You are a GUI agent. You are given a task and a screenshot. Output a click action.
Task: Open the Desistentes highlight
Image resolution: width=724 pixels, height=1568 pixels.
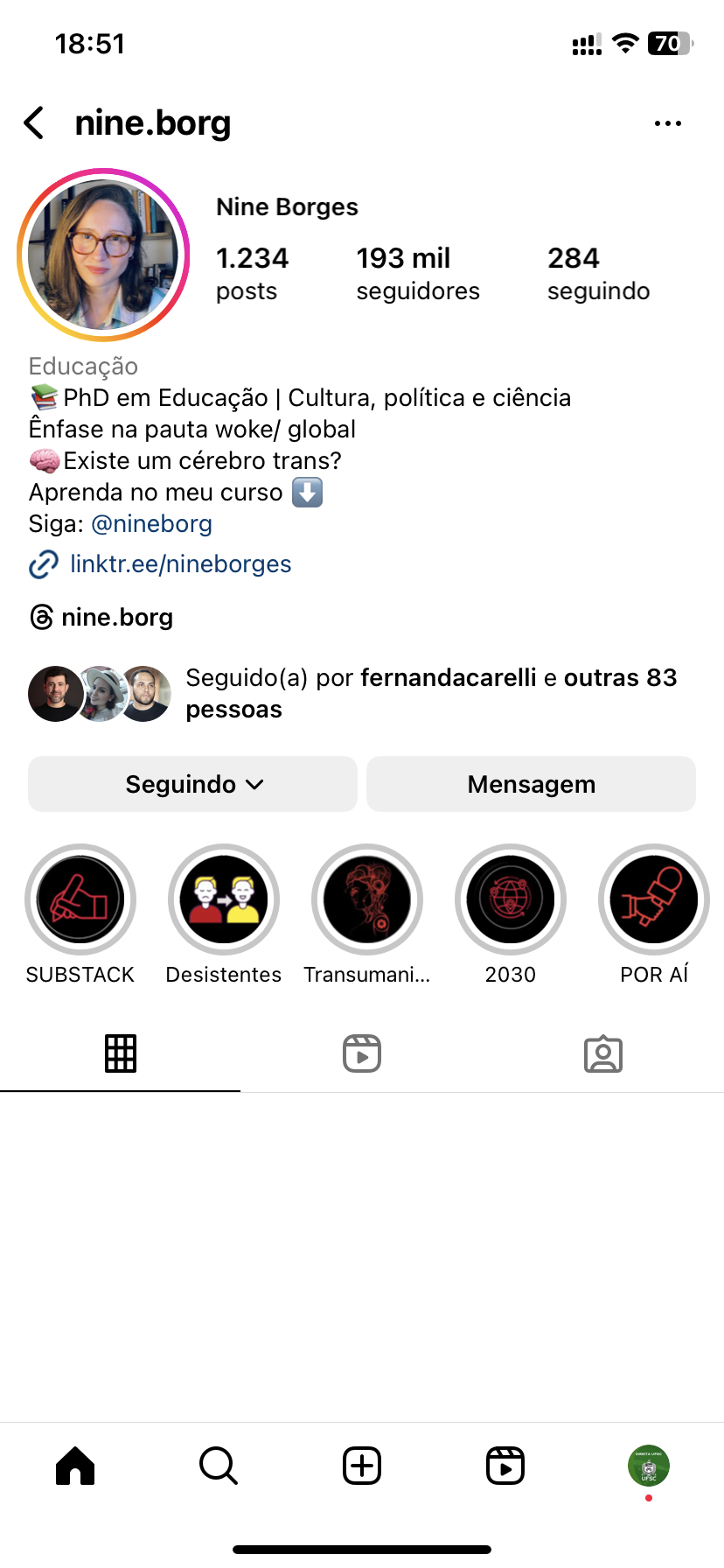[x=224, y=899]
